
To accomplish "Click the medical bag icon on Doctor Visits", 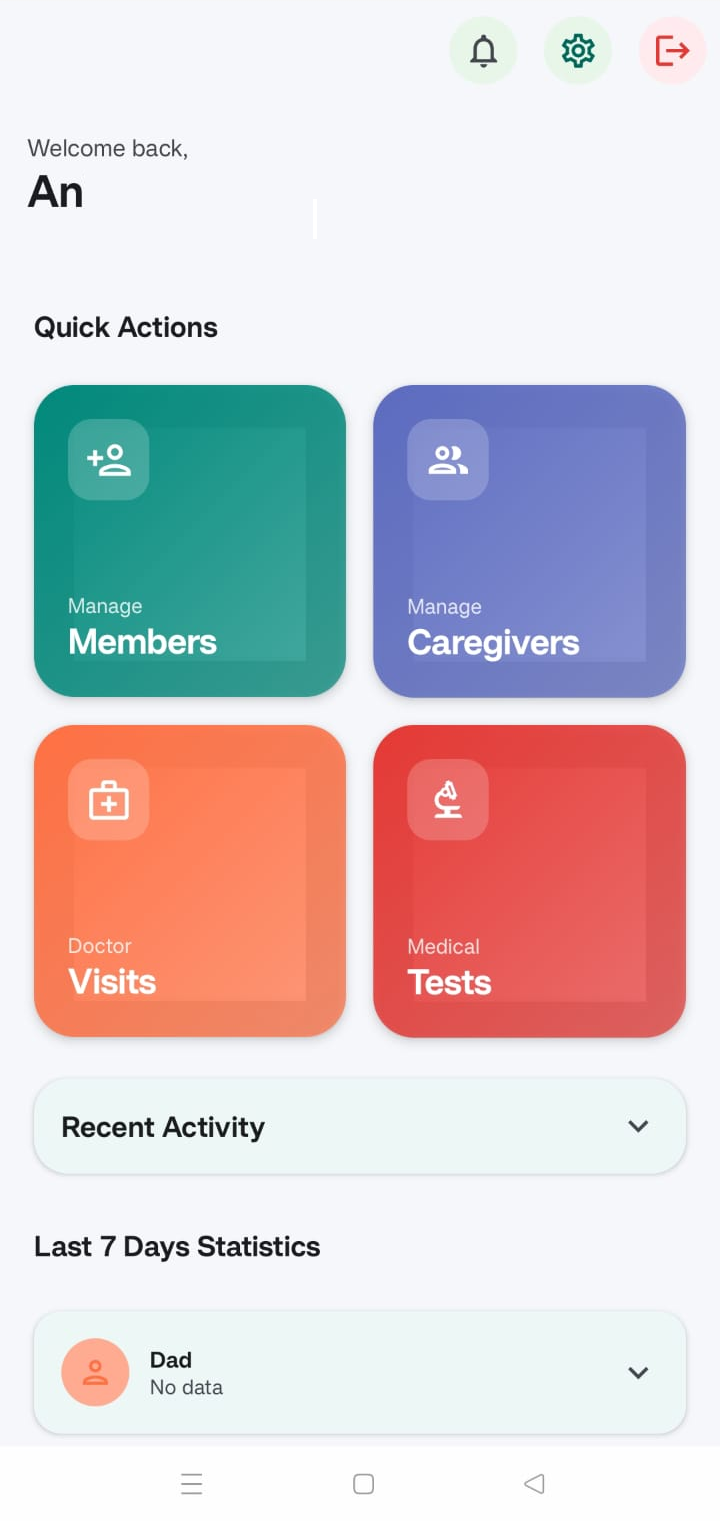I will coord(108,799).
